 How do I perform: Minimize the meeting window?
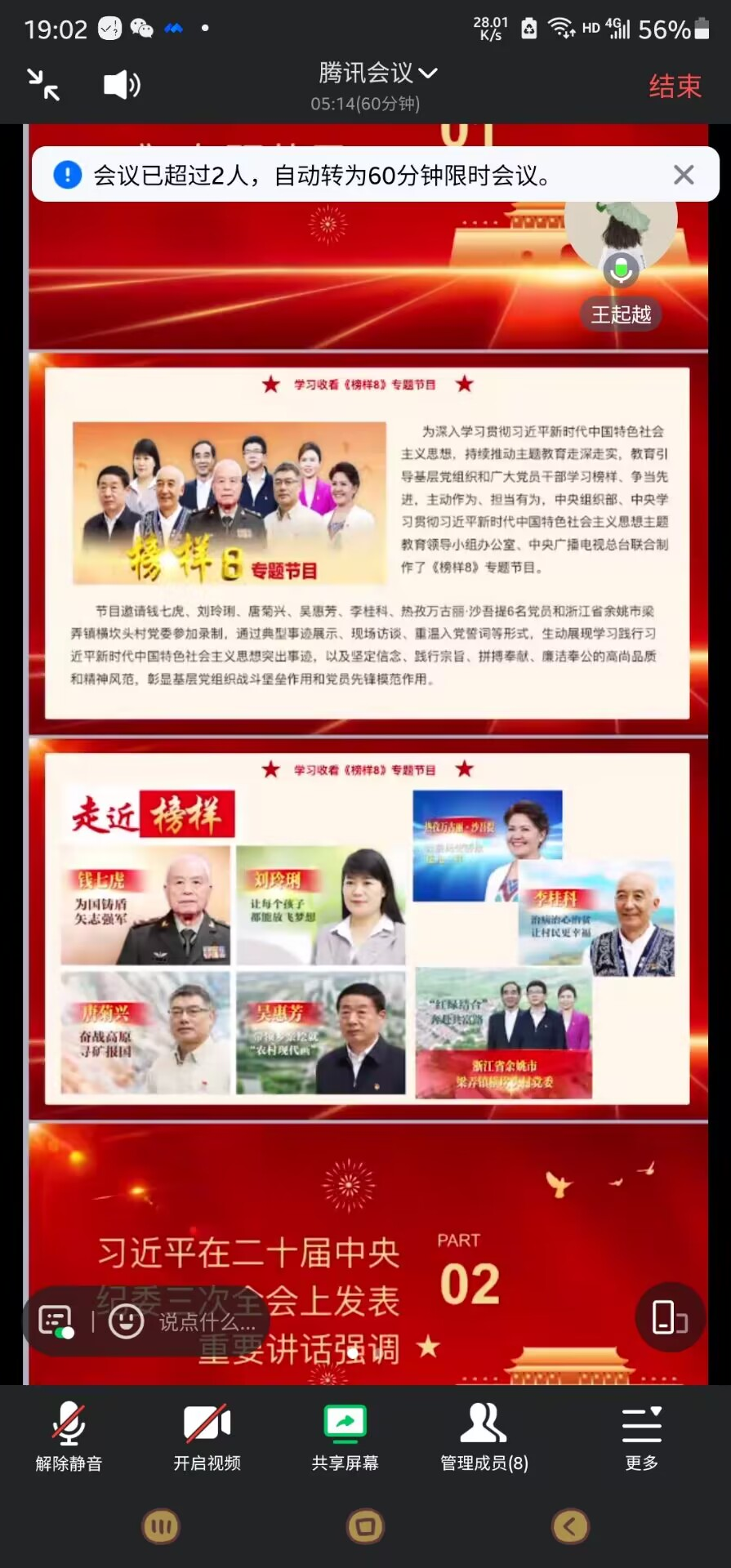coord(43,85)
